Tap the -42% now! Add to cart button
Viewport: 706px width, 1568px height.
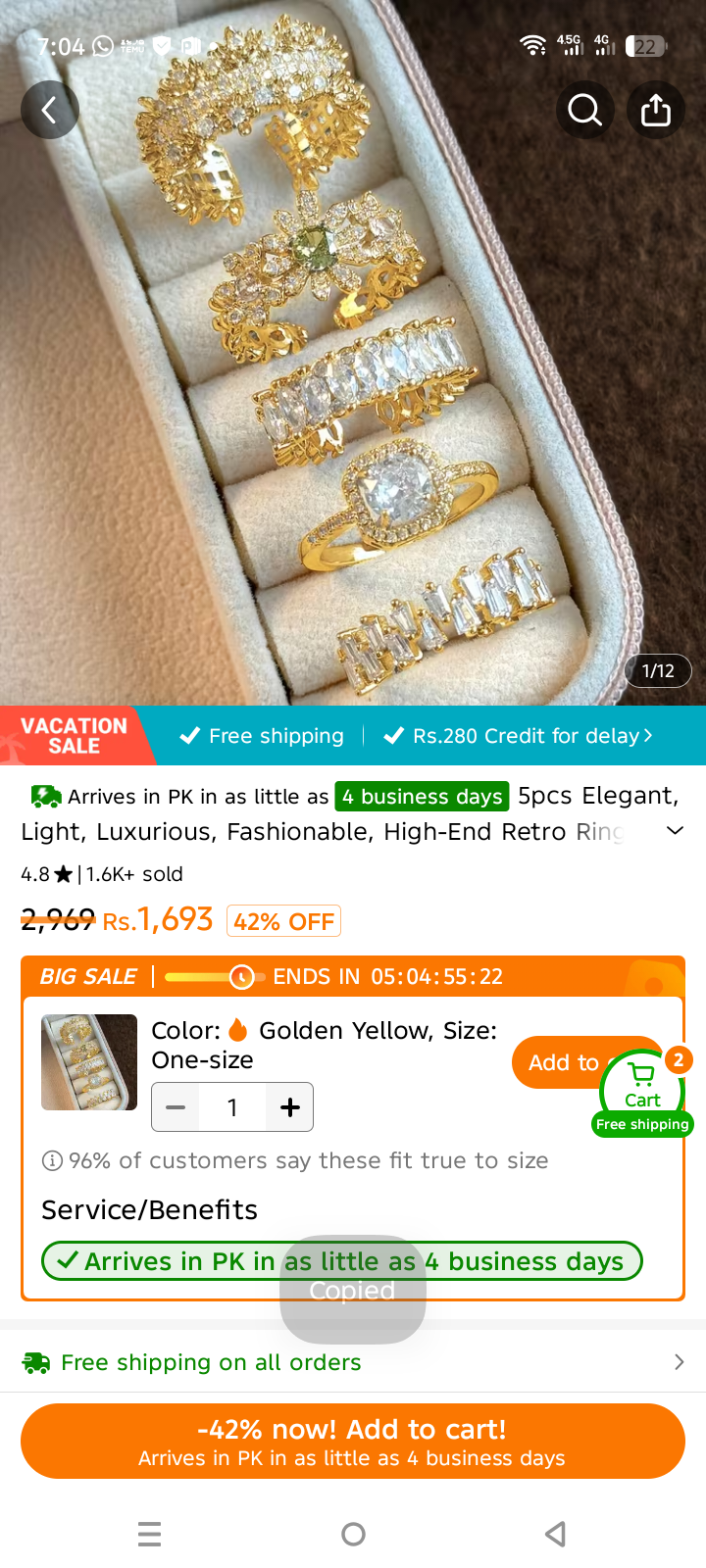[x=353, y=1442]
